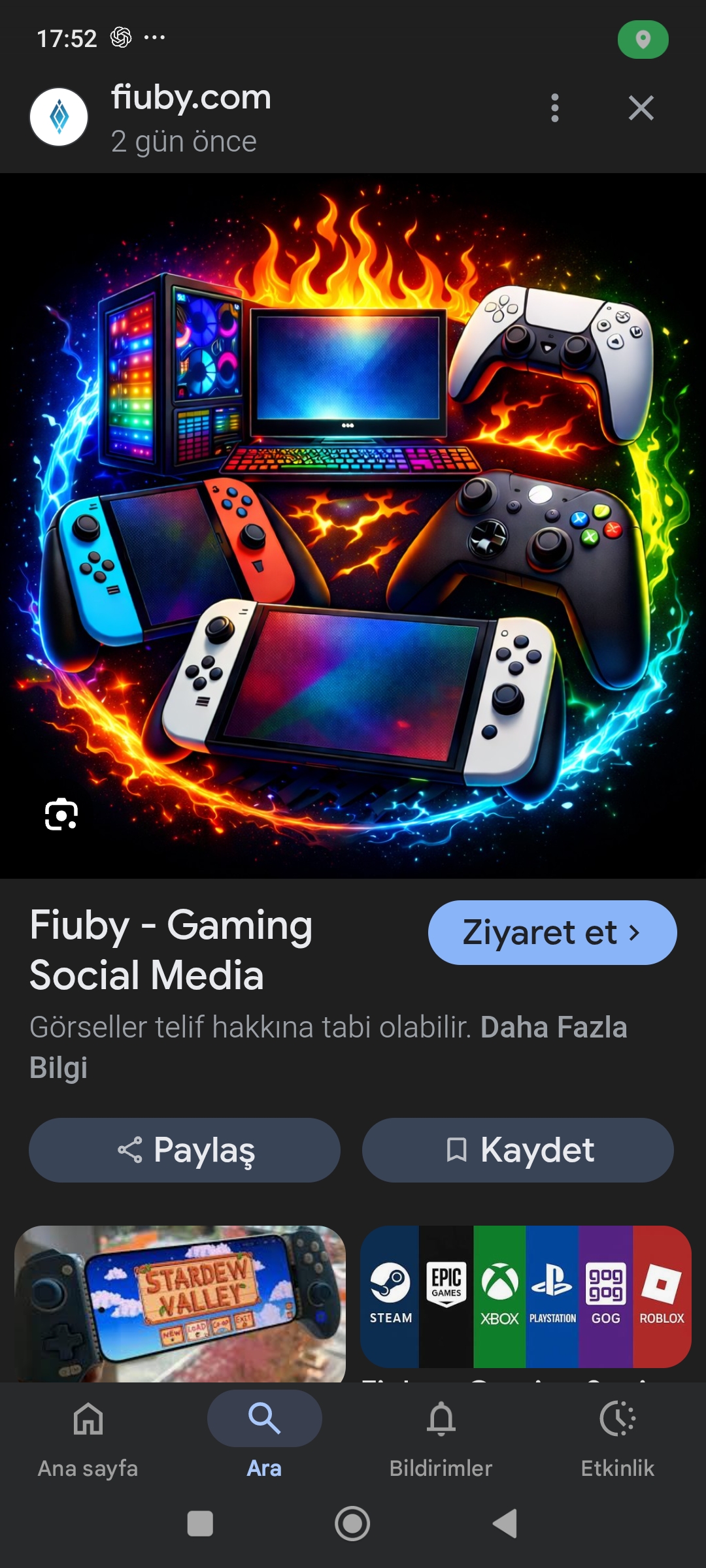
Task: Tap the system home button
Action: [x=352, y=1524]
